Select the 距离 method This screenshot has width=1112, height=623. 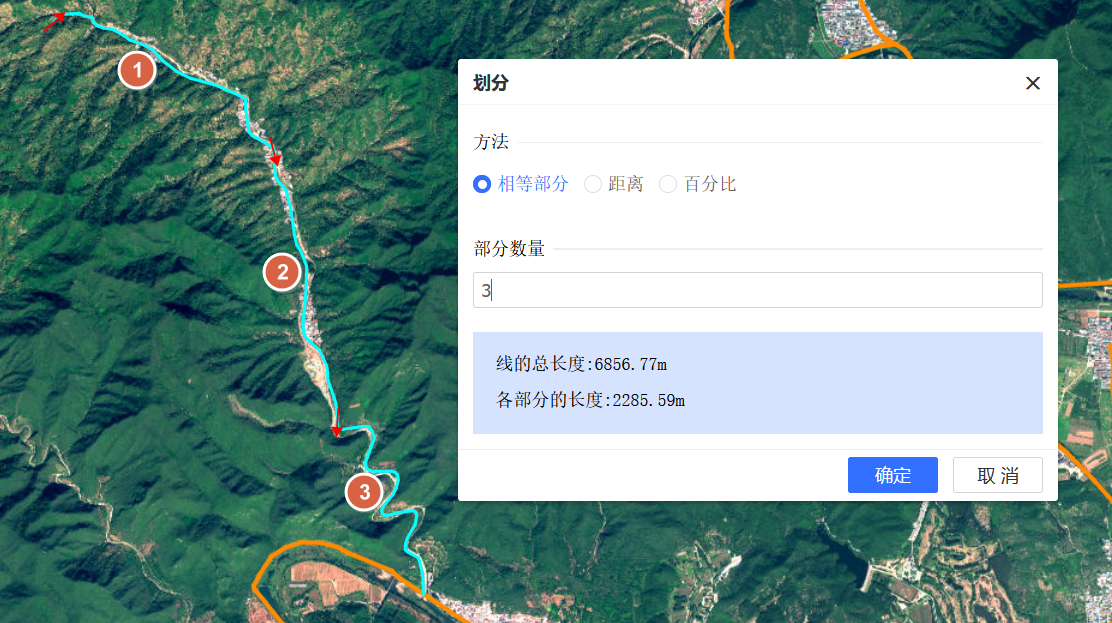click(593, 184)
